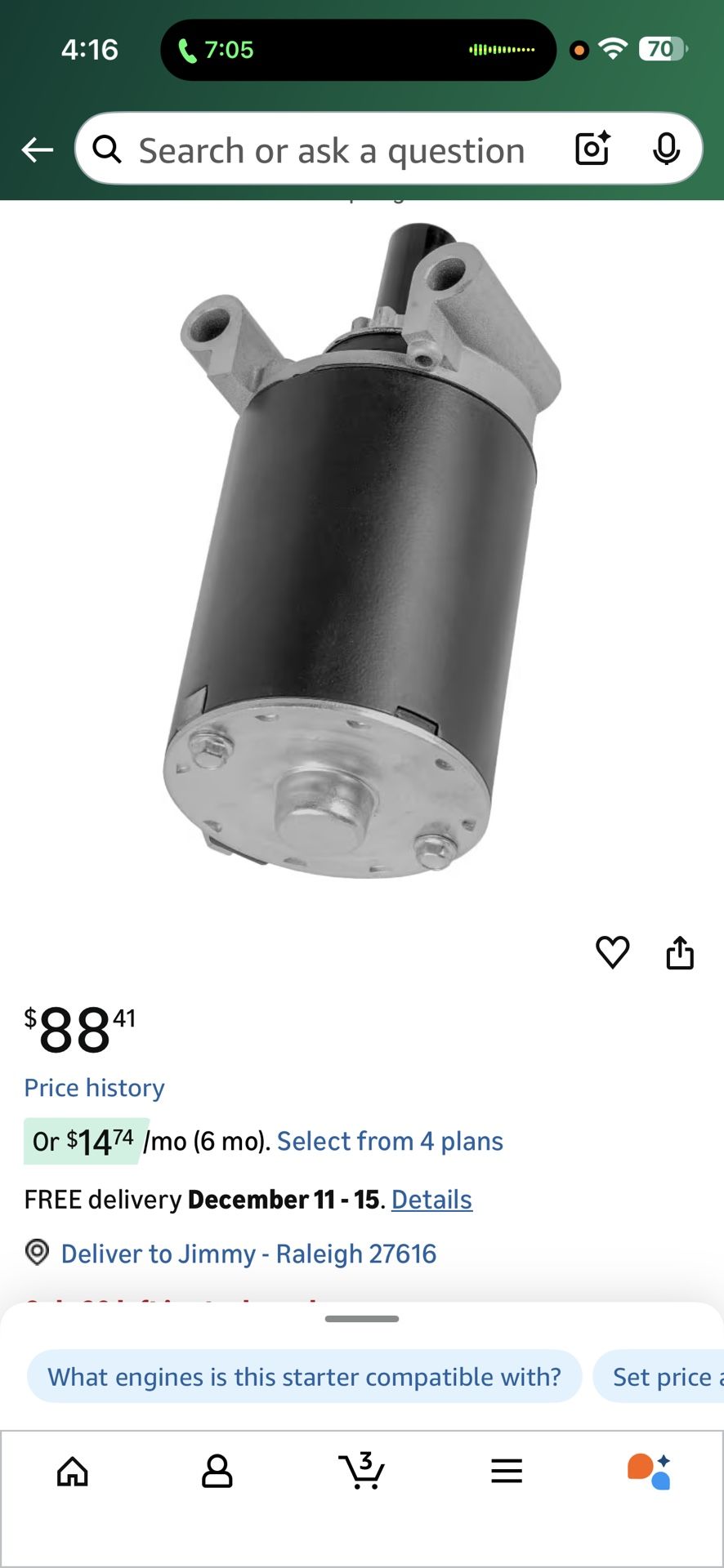Select from 4 payment plans
Screen dimensions: 724x1568
coord(390,1141)
